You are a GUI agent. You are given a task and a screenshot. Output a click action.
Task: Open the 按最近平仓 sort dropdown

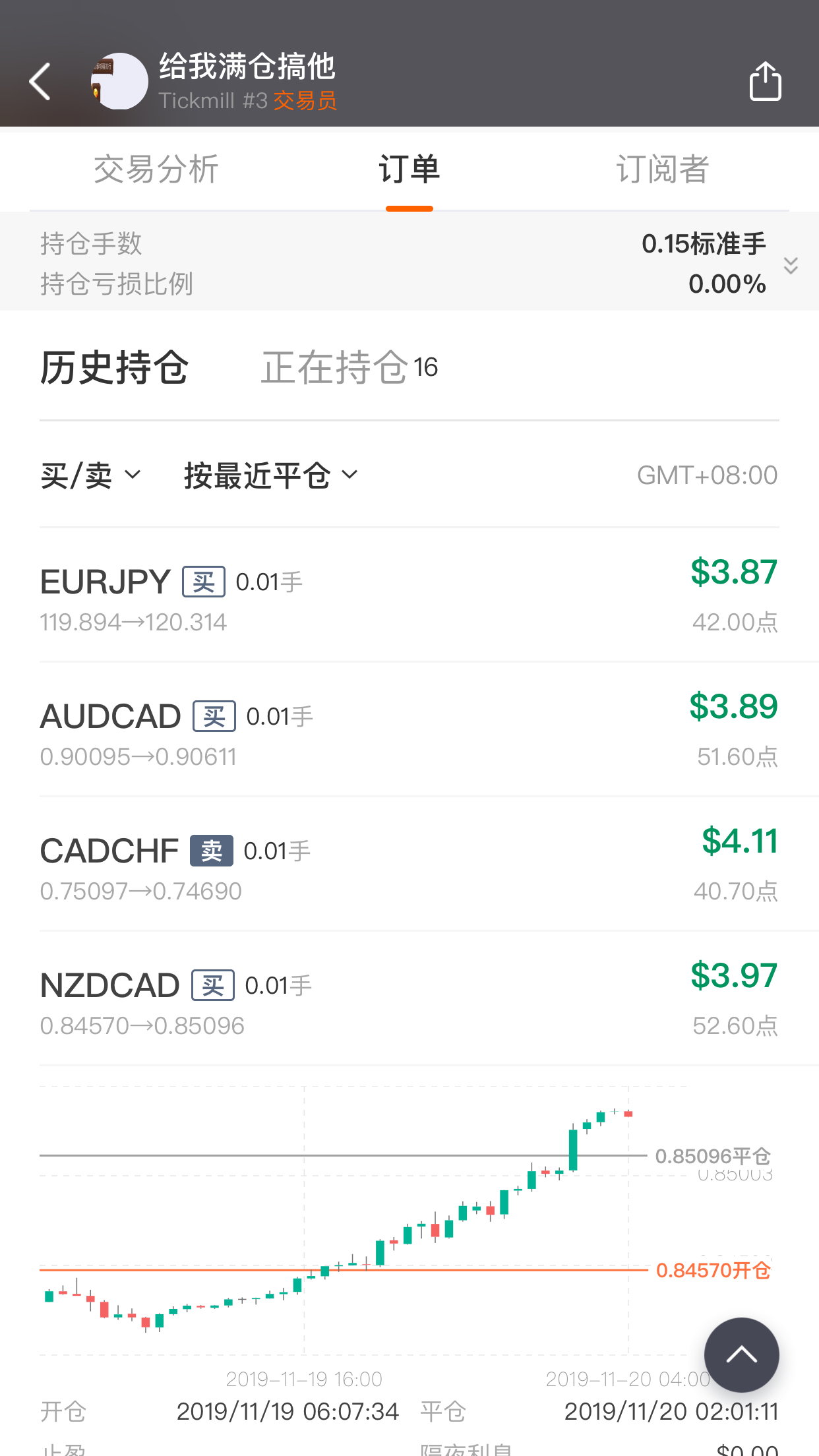271,475
